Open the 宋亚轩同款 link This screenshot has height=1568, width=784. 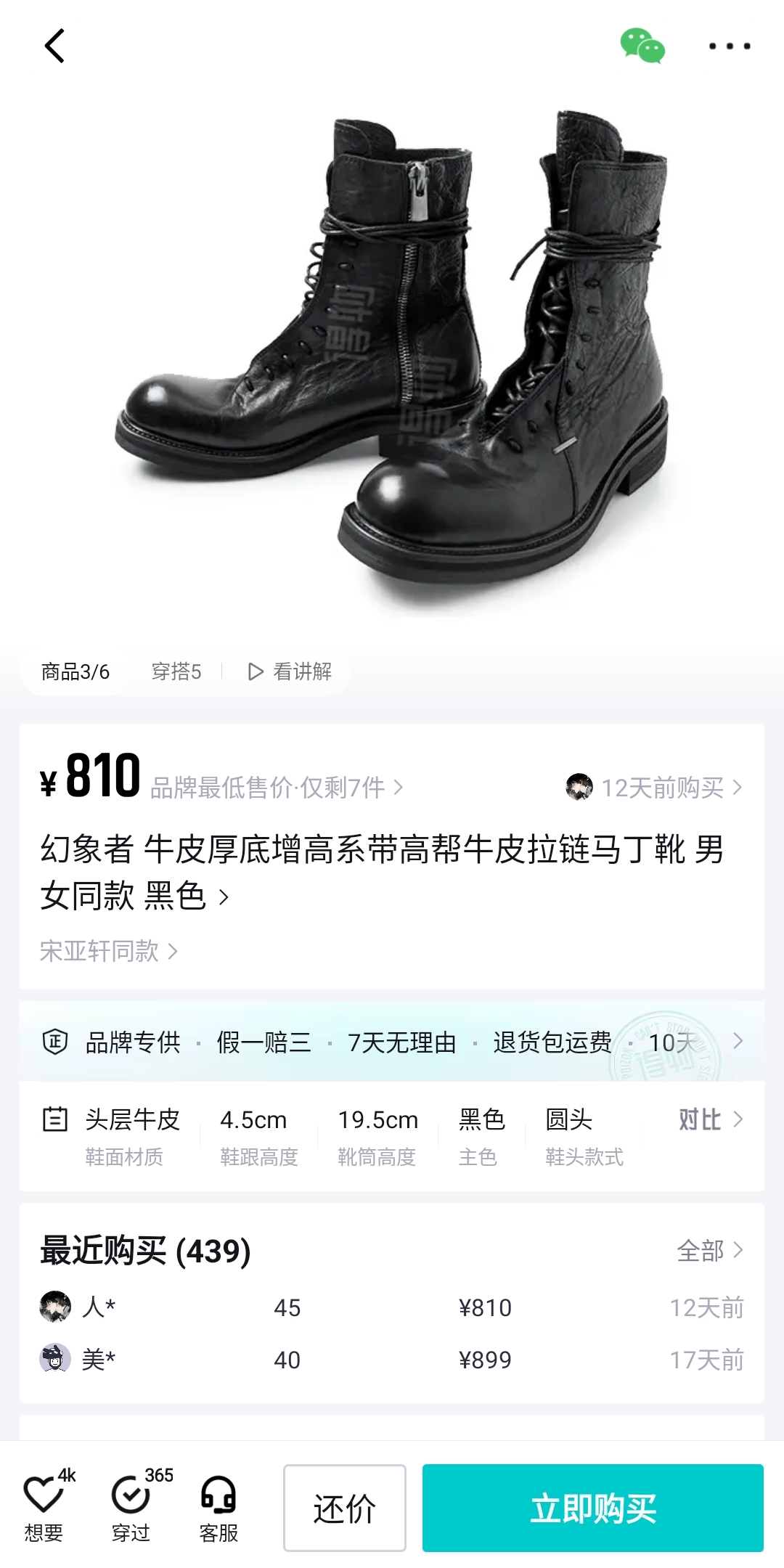pos(109,951)
